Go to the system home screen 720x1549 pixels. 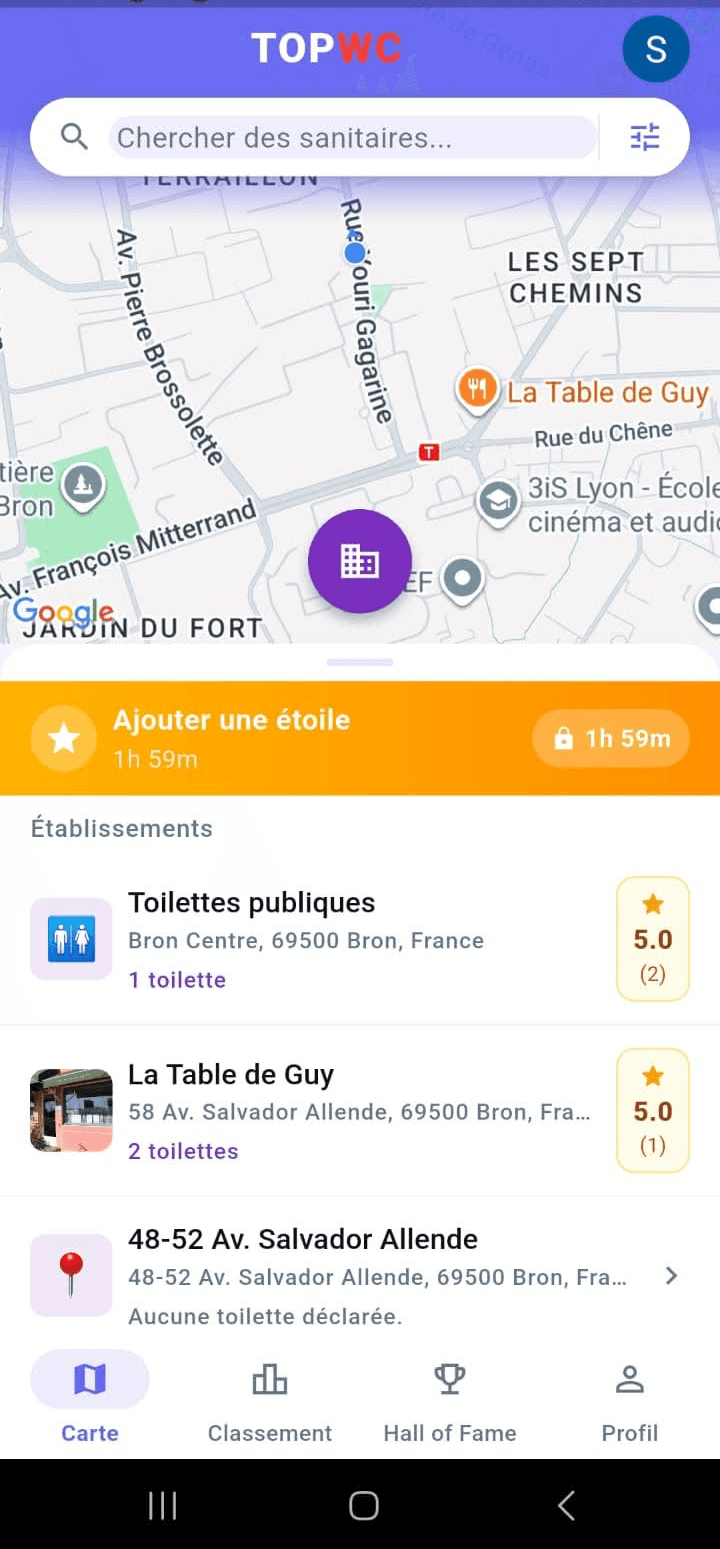click(x=363, y=1505)
